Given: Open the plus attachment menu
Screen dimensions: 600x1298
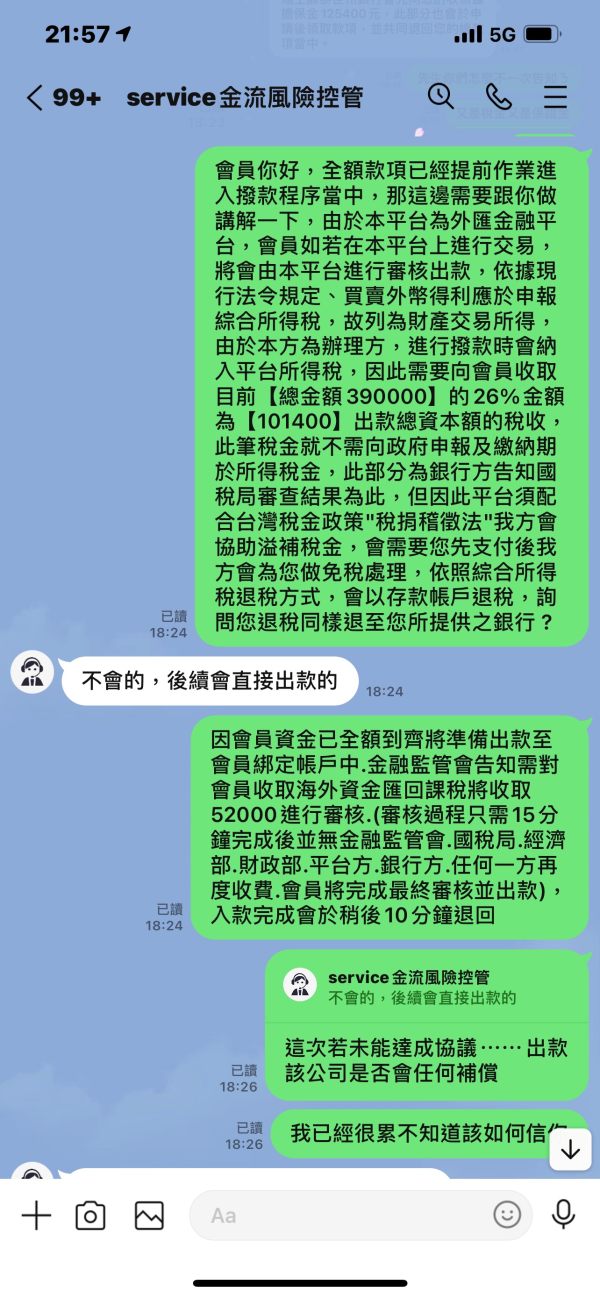Looking at the screenshot, I should [36, 1215].
